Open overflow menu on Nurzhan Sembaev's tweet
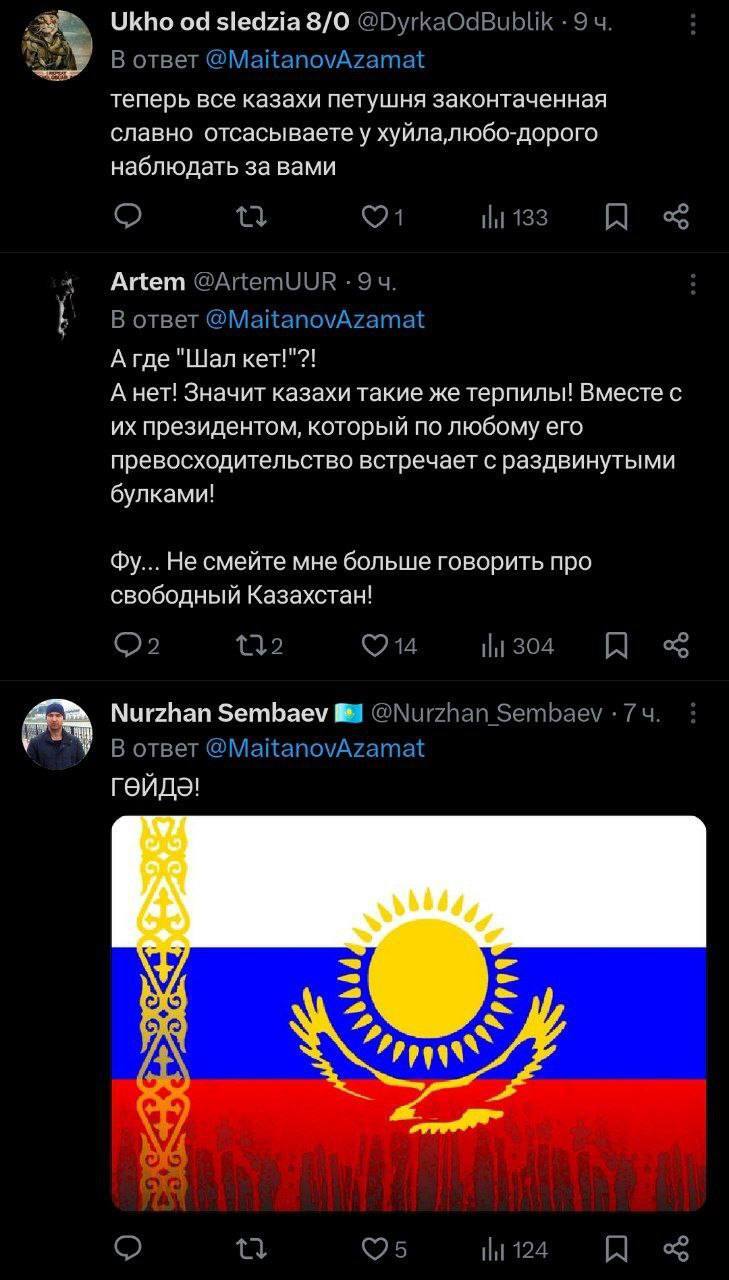Screen dimensions: 729x1280 click(x=693, y=712)
